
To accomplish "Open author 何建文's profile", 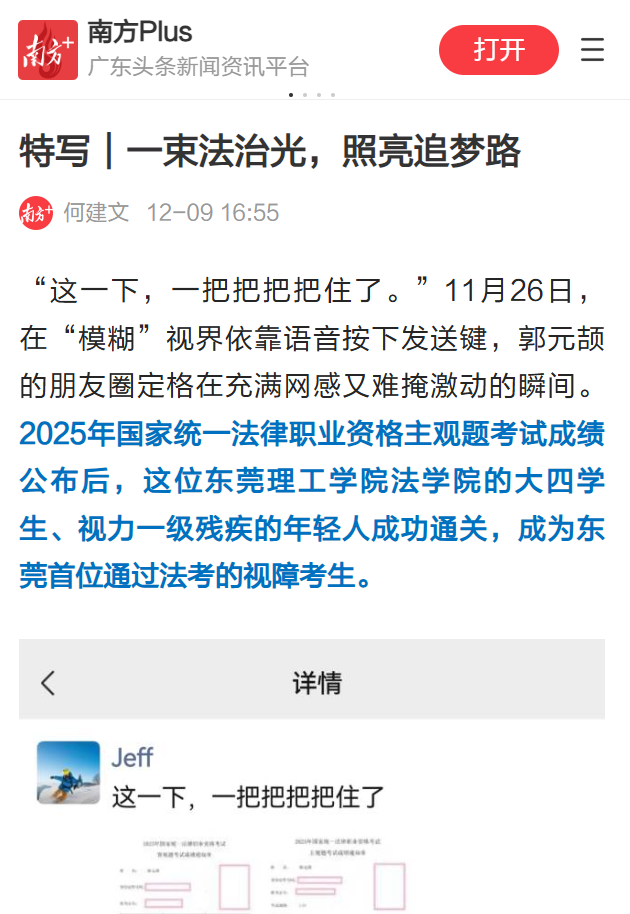I will (96, 212).
